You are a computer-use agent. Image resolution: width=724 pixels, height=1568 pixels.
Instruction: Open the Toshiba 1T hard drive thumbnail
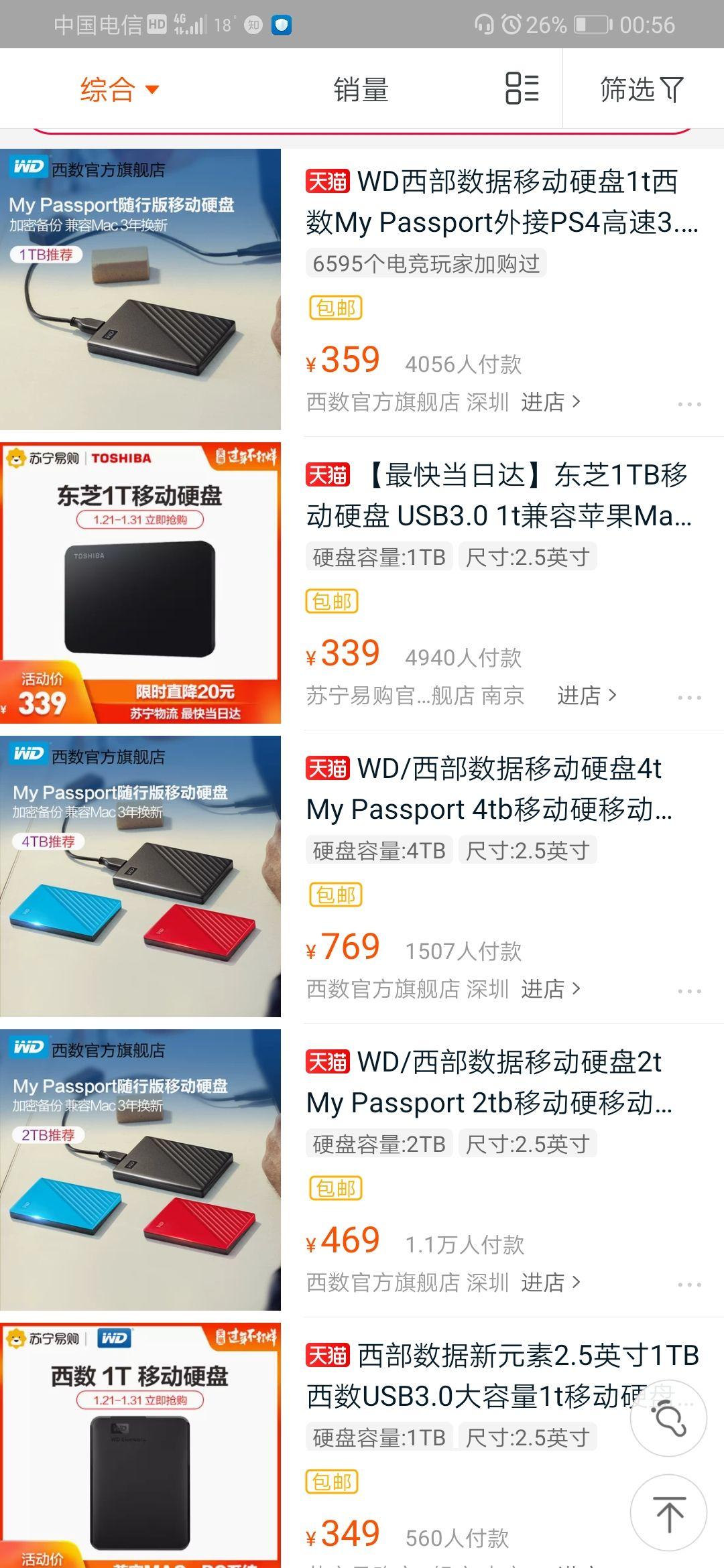pos(141,584)
